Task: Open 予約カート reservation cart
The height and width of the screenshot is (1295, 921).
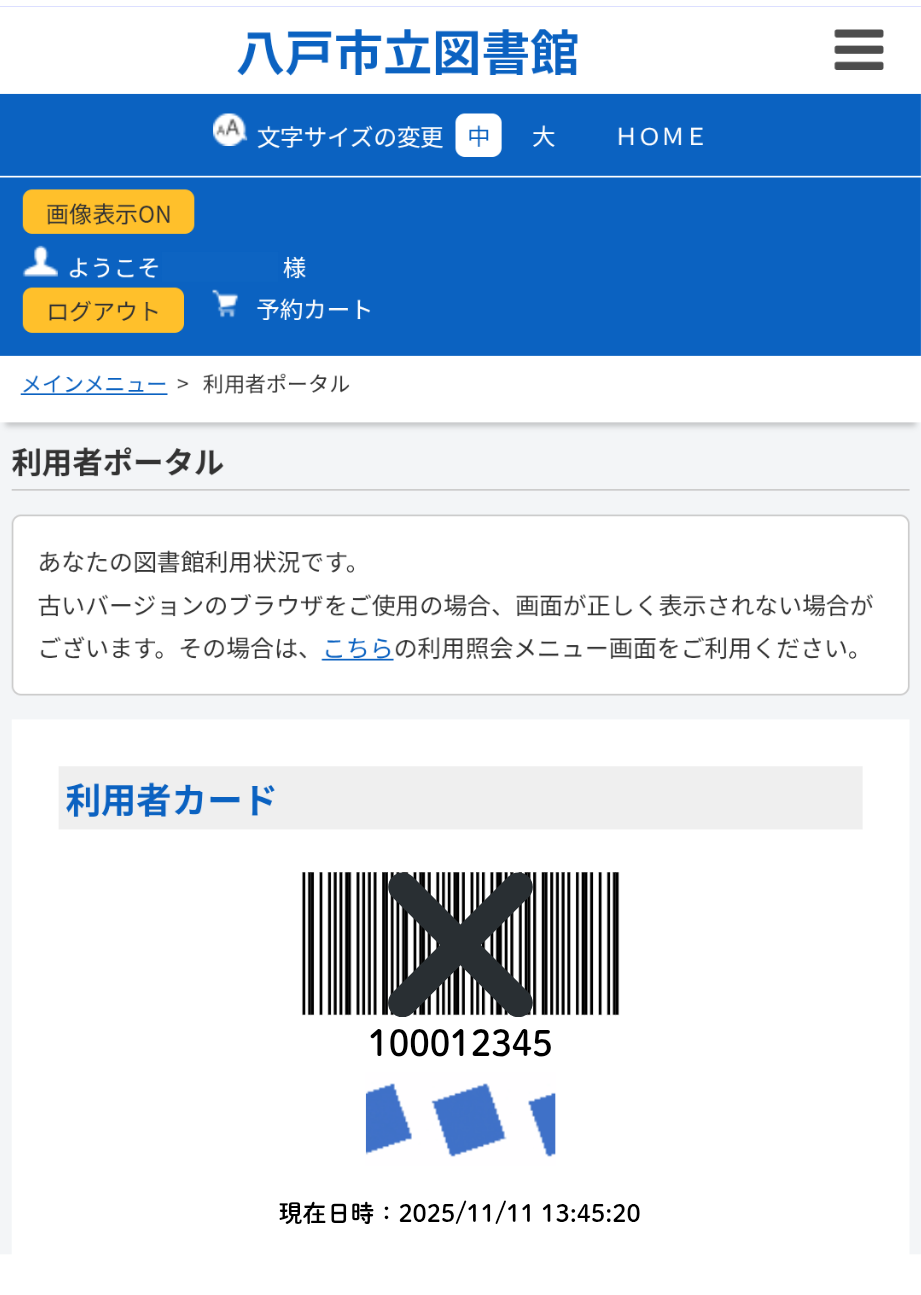Action: (x=313, y=309)
